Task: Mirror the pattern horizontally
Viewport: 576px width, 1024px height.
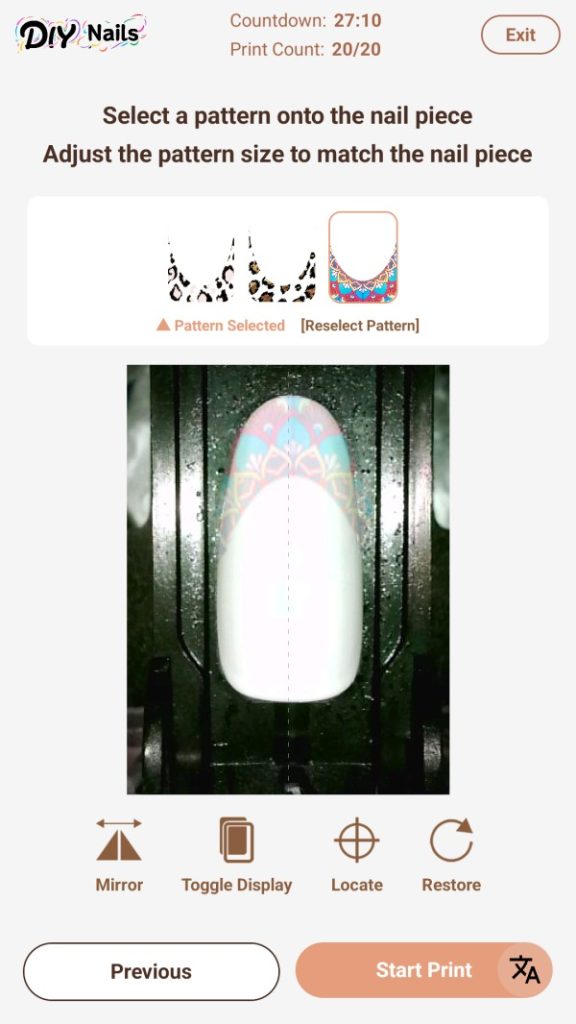Action: pos(119,856)
